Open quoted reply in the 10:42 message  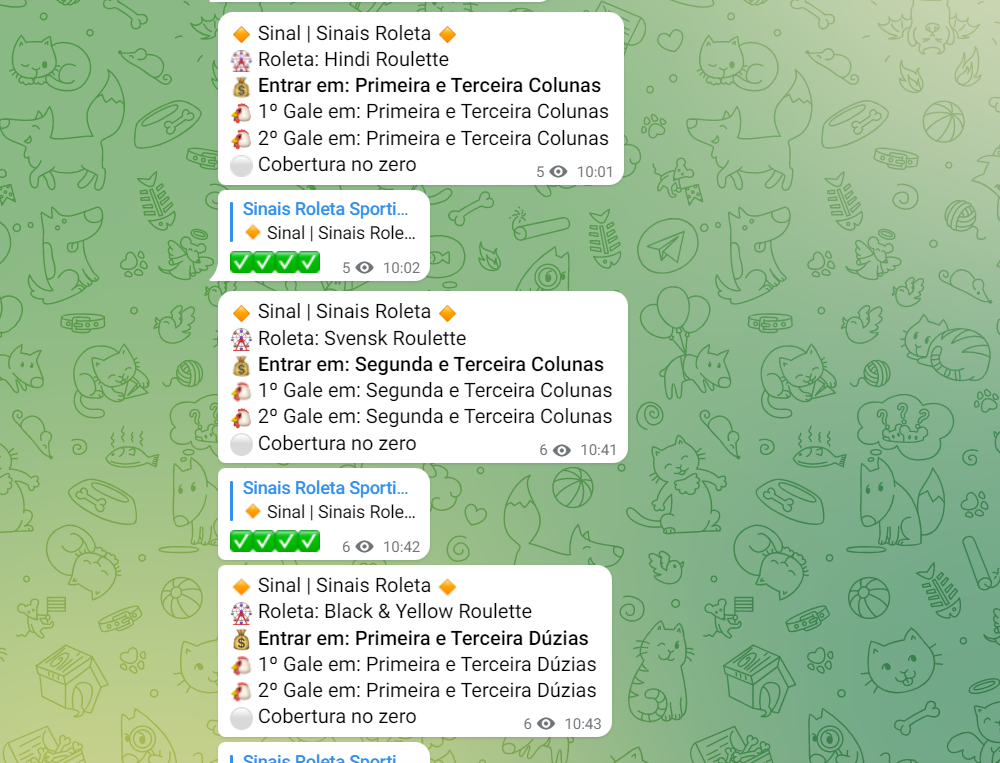coord(325,500)
